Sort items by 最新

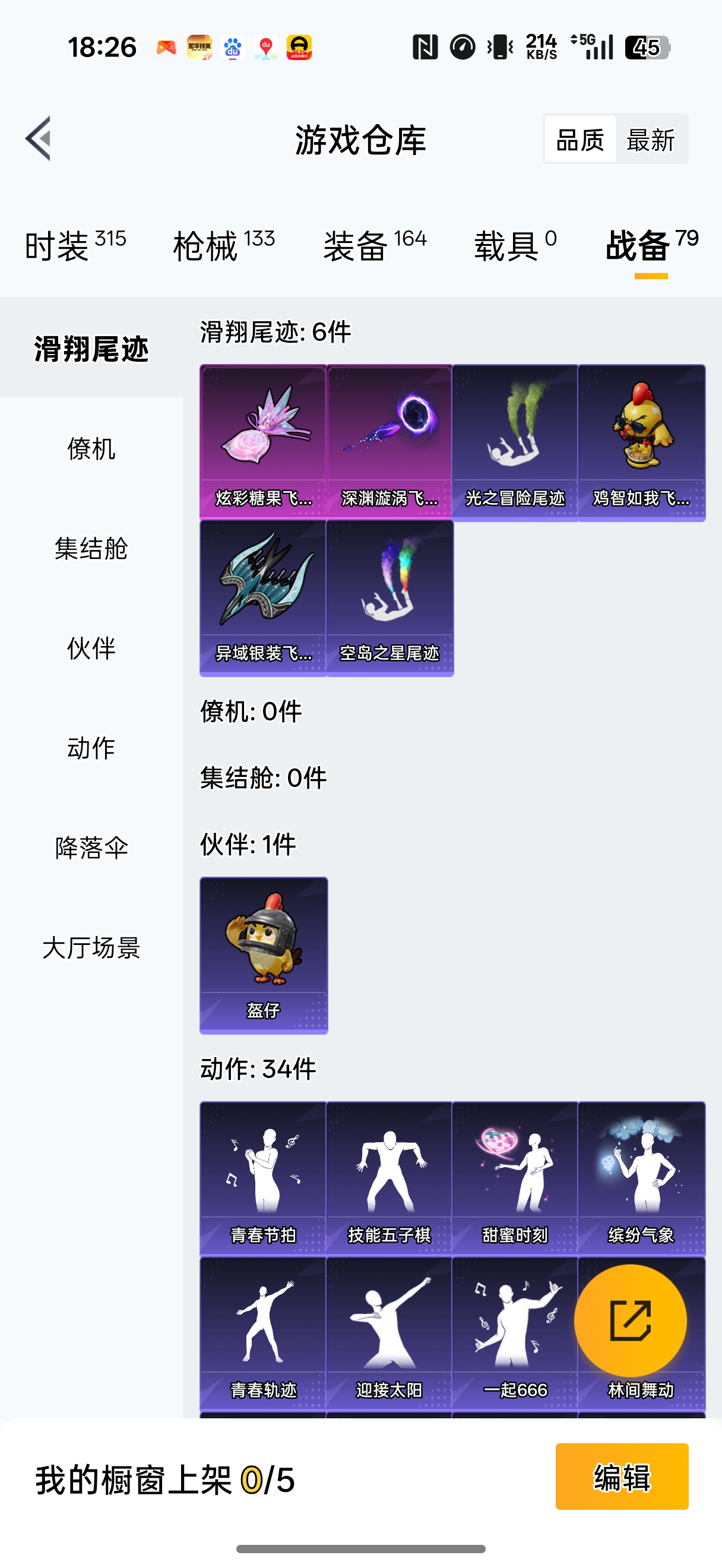(x=650, y=140)
